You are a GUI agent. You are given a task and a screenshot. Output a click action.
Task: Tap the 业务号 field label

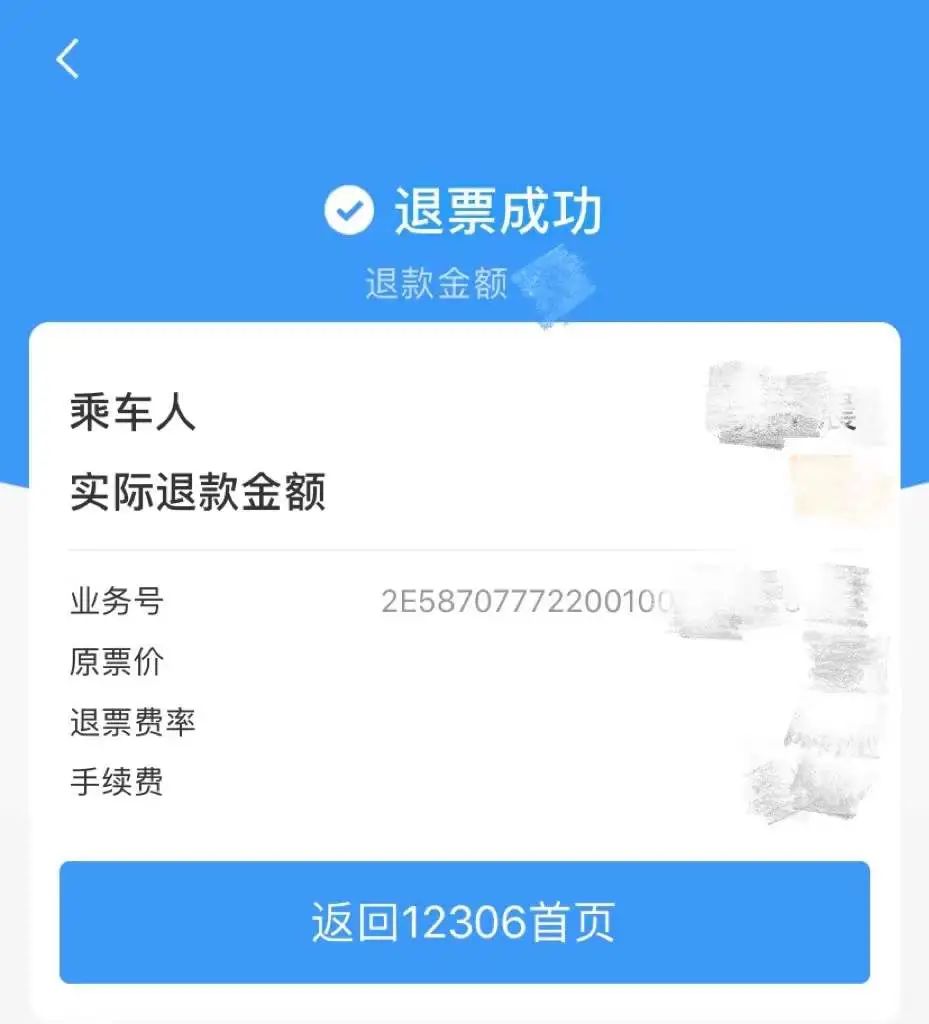(x=118, y=601)
